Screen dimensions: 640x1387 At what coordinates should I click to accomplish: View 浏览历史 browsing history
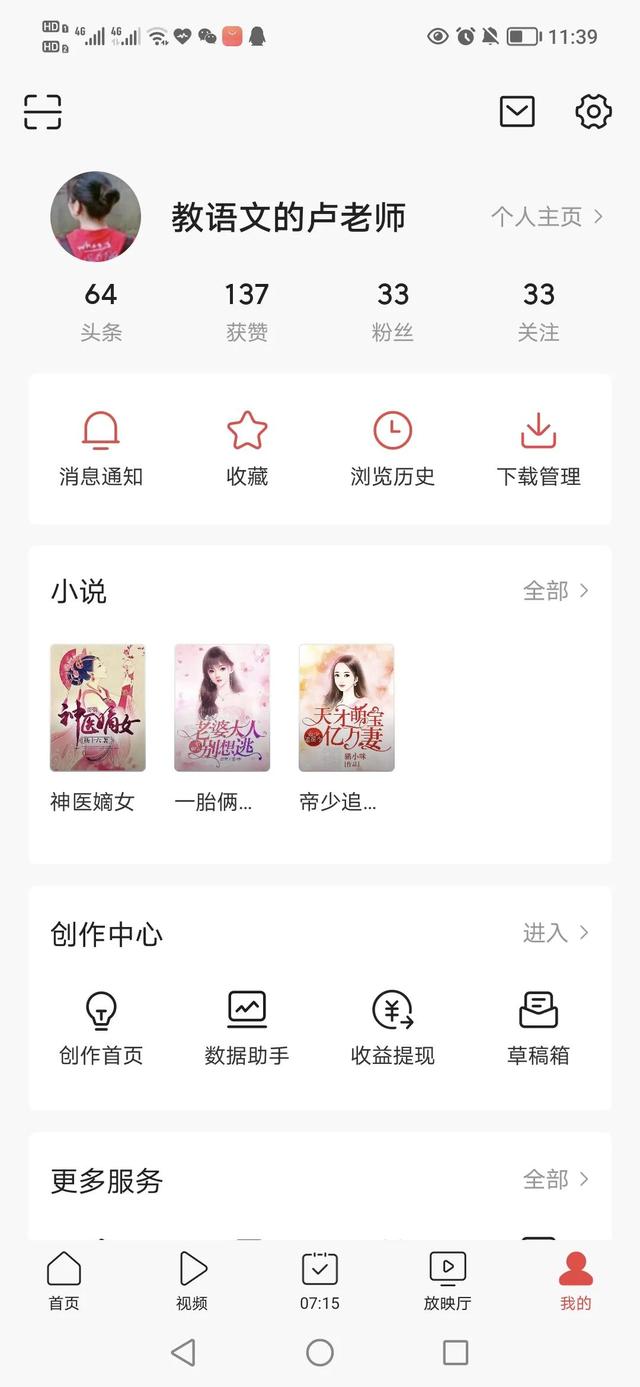(x=393, y=449)
